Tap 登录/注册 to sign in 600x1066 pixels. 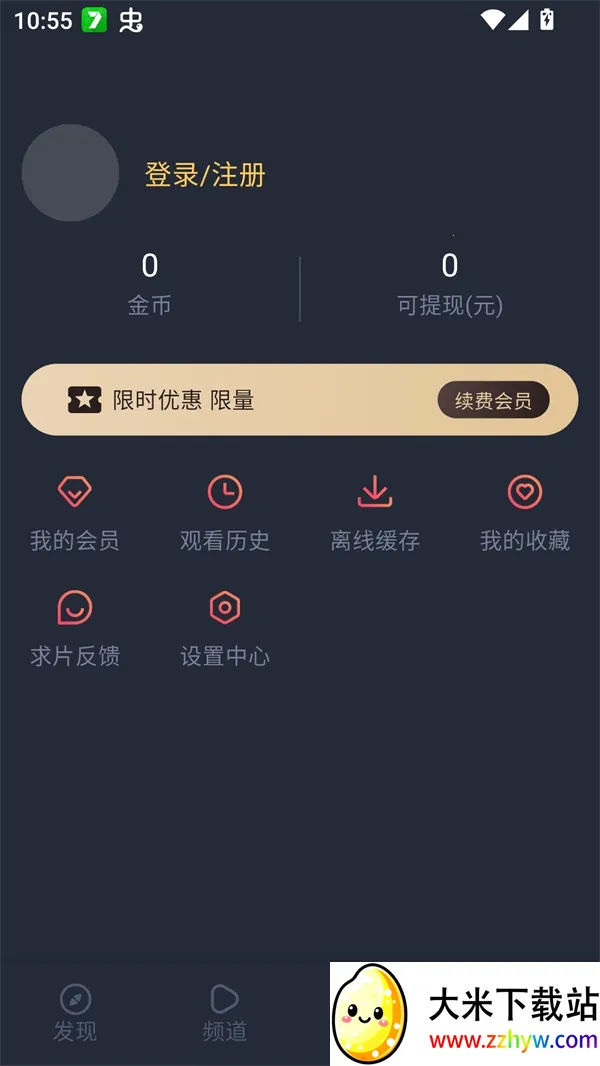pyautogui.click(x=205, y=175)
